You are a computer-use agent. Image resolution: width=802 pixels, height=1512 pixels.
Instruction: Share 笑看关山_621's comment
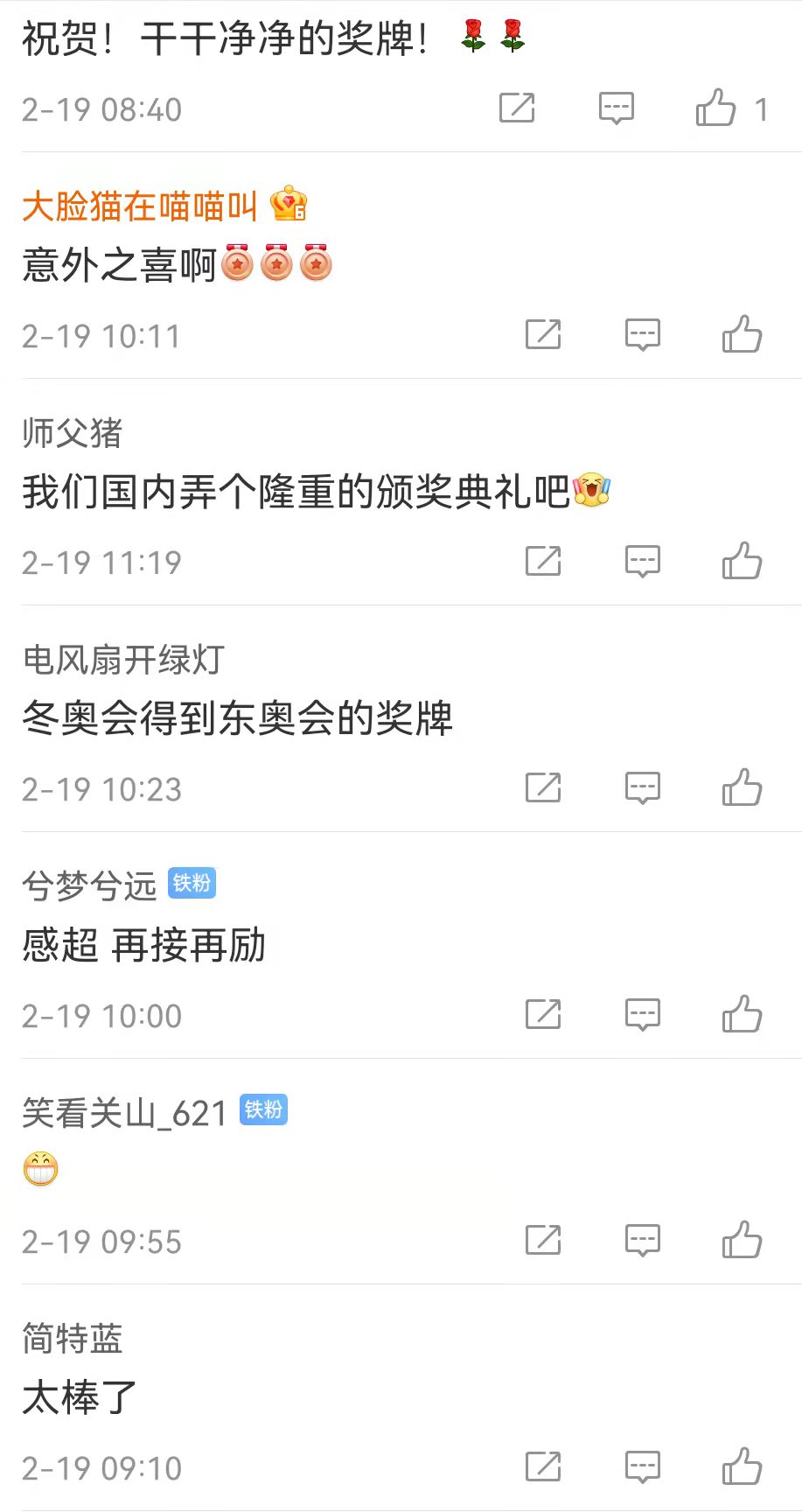[543, 1240]
